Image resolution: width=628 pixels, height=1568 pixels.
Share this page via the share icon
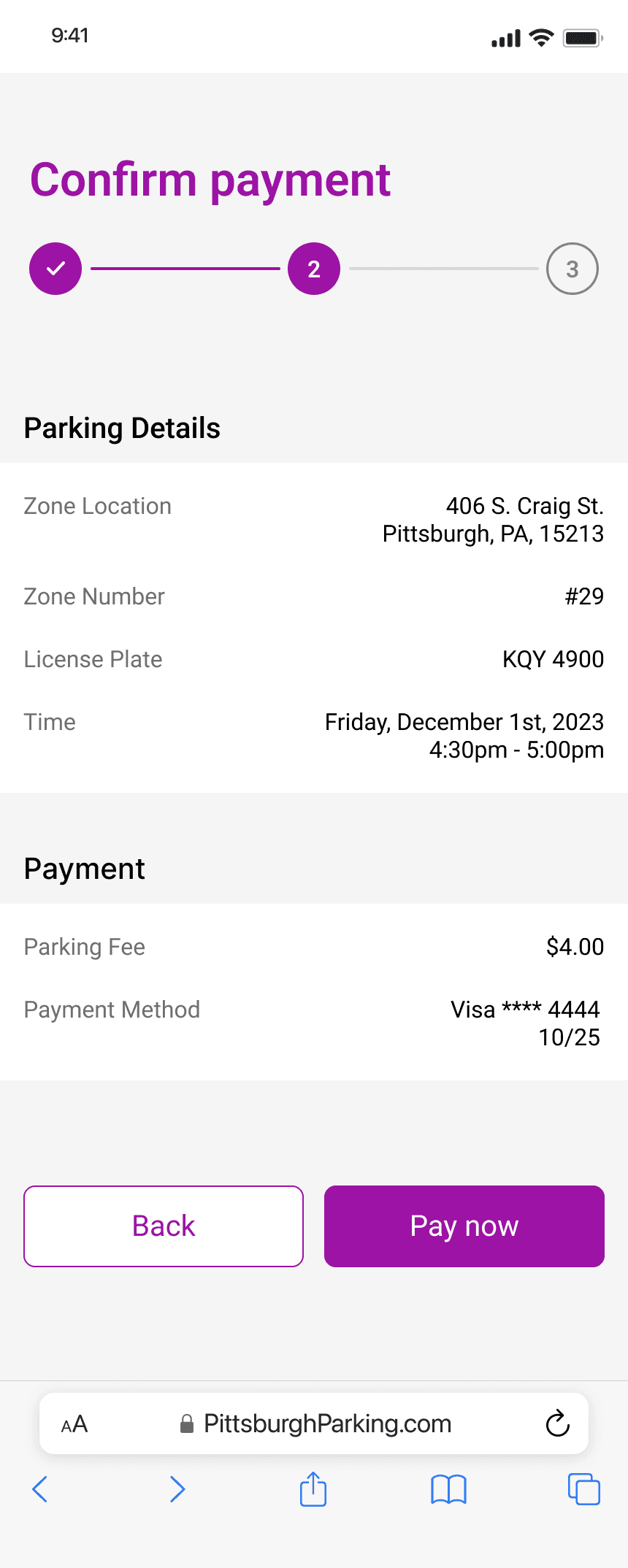click(313, 1489)
